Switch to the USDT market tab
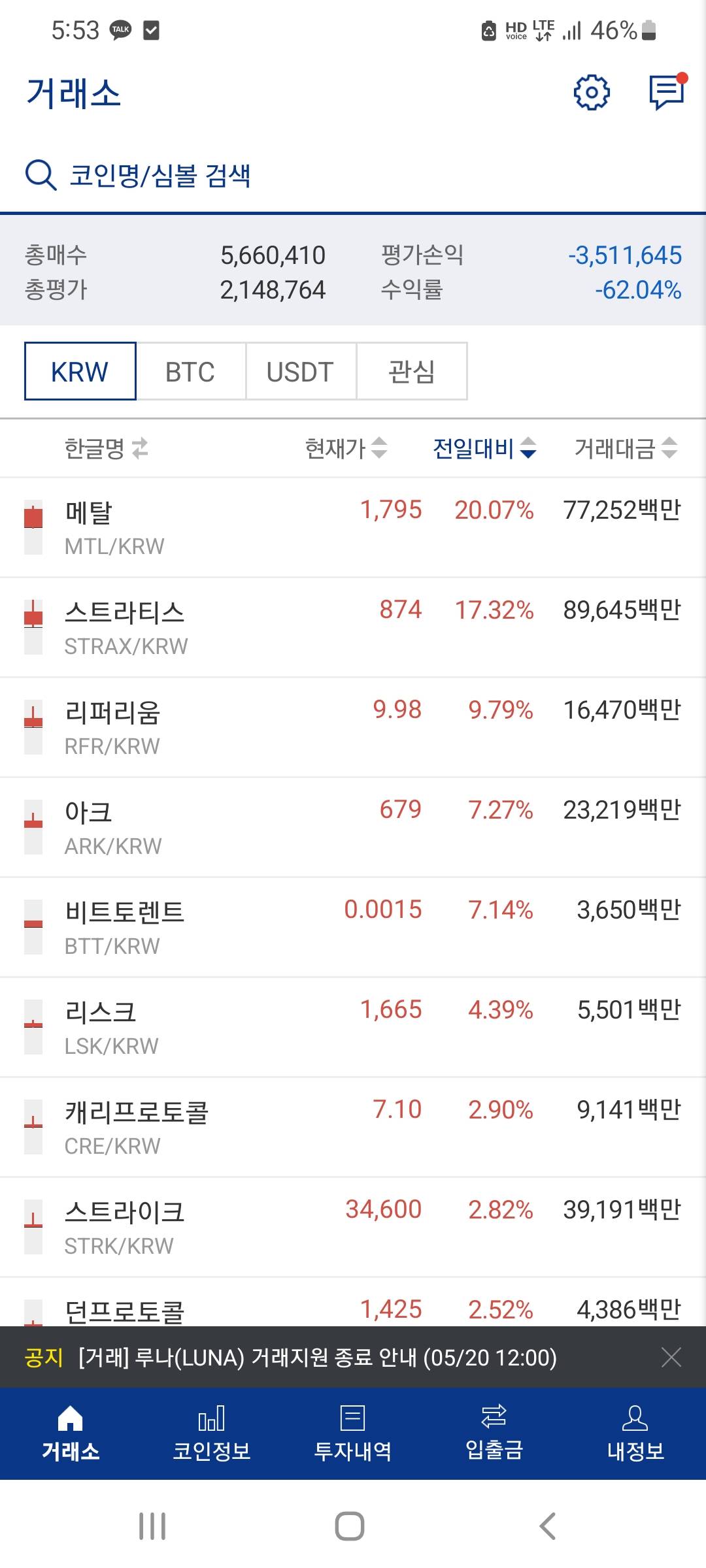The image size is (706, 1568). pyautogui.click(x=300, y=372)
